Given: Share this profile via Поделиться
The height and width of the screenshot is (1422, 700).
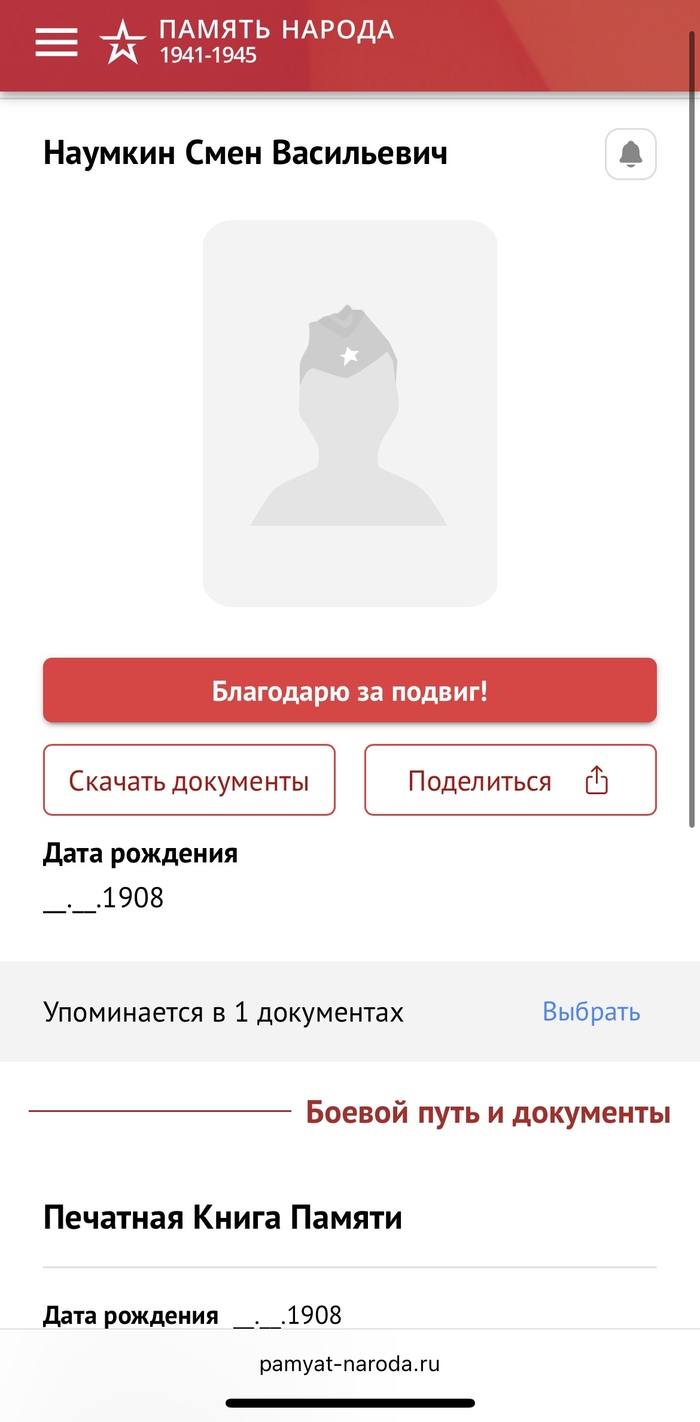Looking at the screenshot, I should [510, 780].
